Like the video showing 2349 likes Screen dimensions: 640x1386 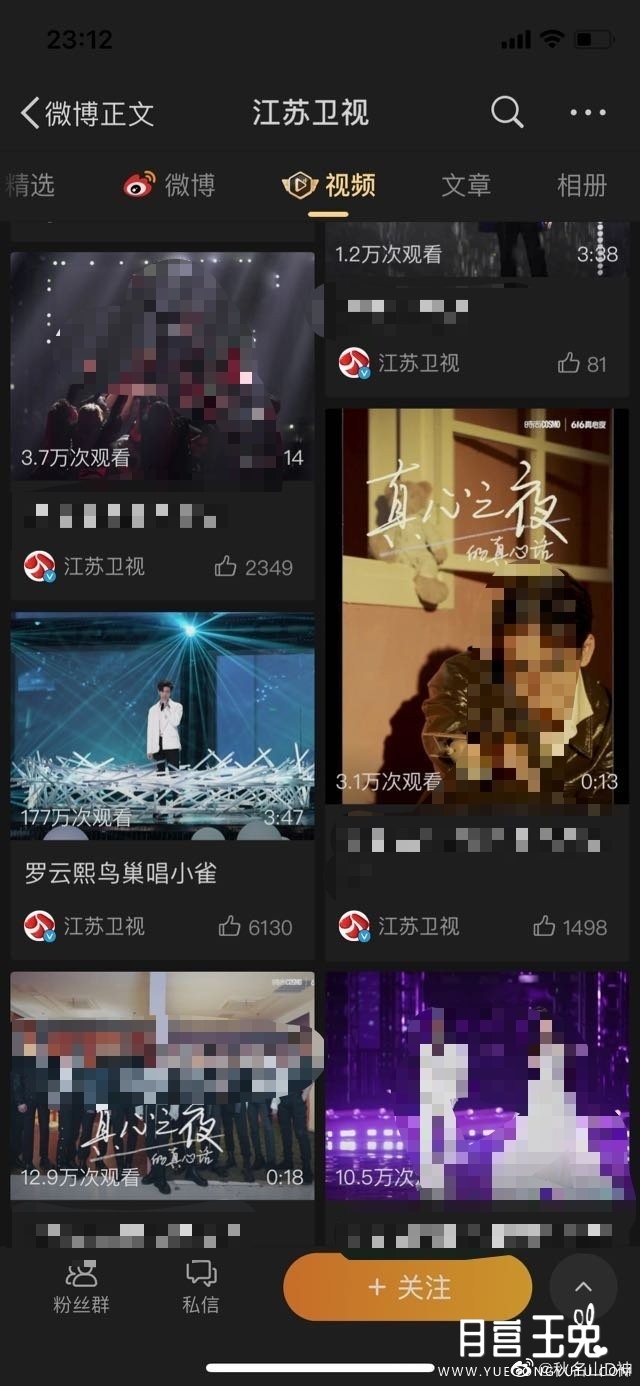254,567
